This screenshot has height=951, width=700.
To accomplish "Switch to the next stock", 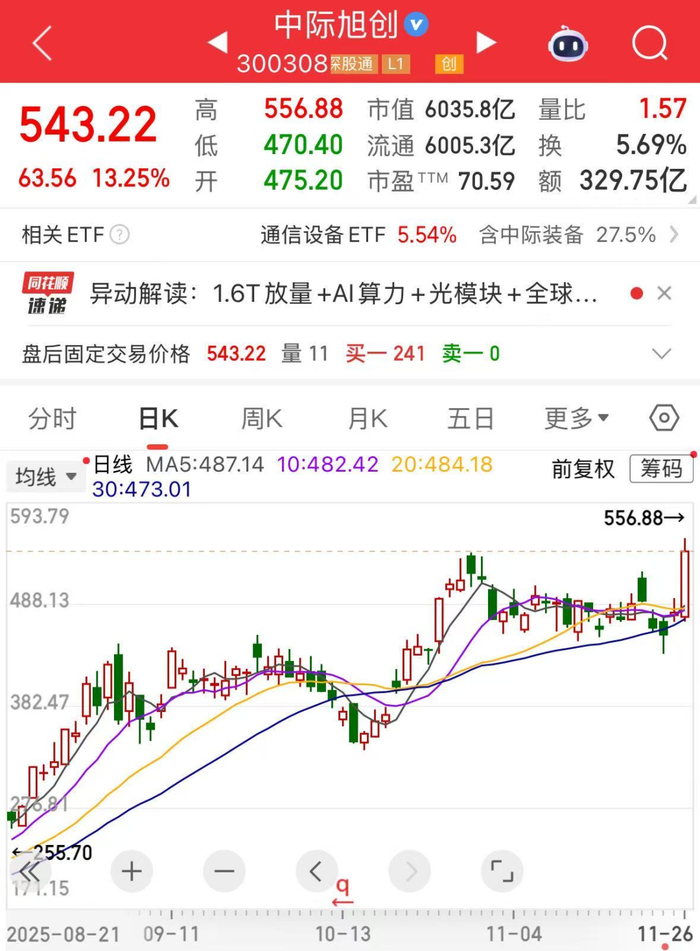I will (486, 42).
